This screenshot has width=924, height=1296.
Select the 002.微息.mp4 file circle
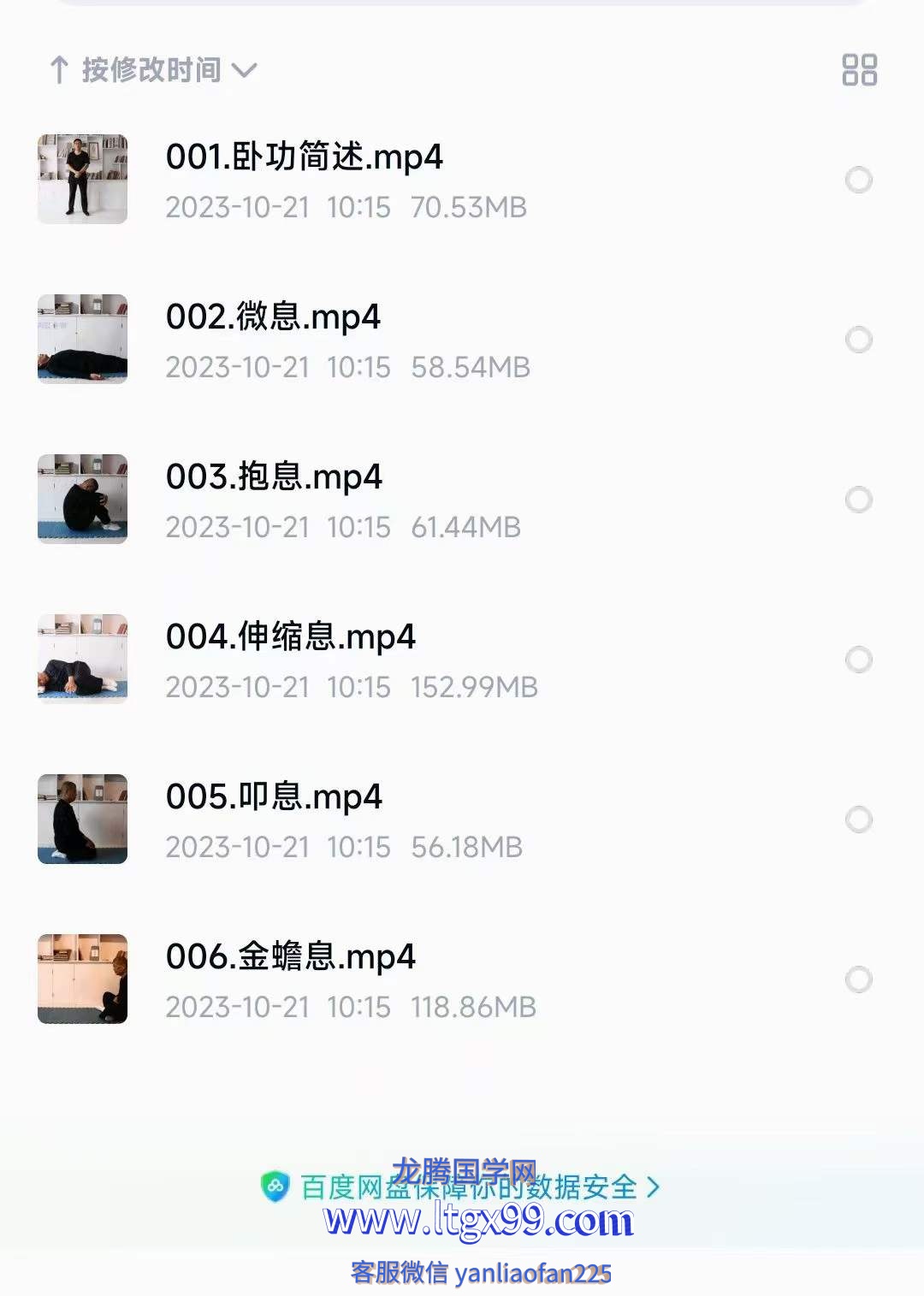click(x=858, y=340)
